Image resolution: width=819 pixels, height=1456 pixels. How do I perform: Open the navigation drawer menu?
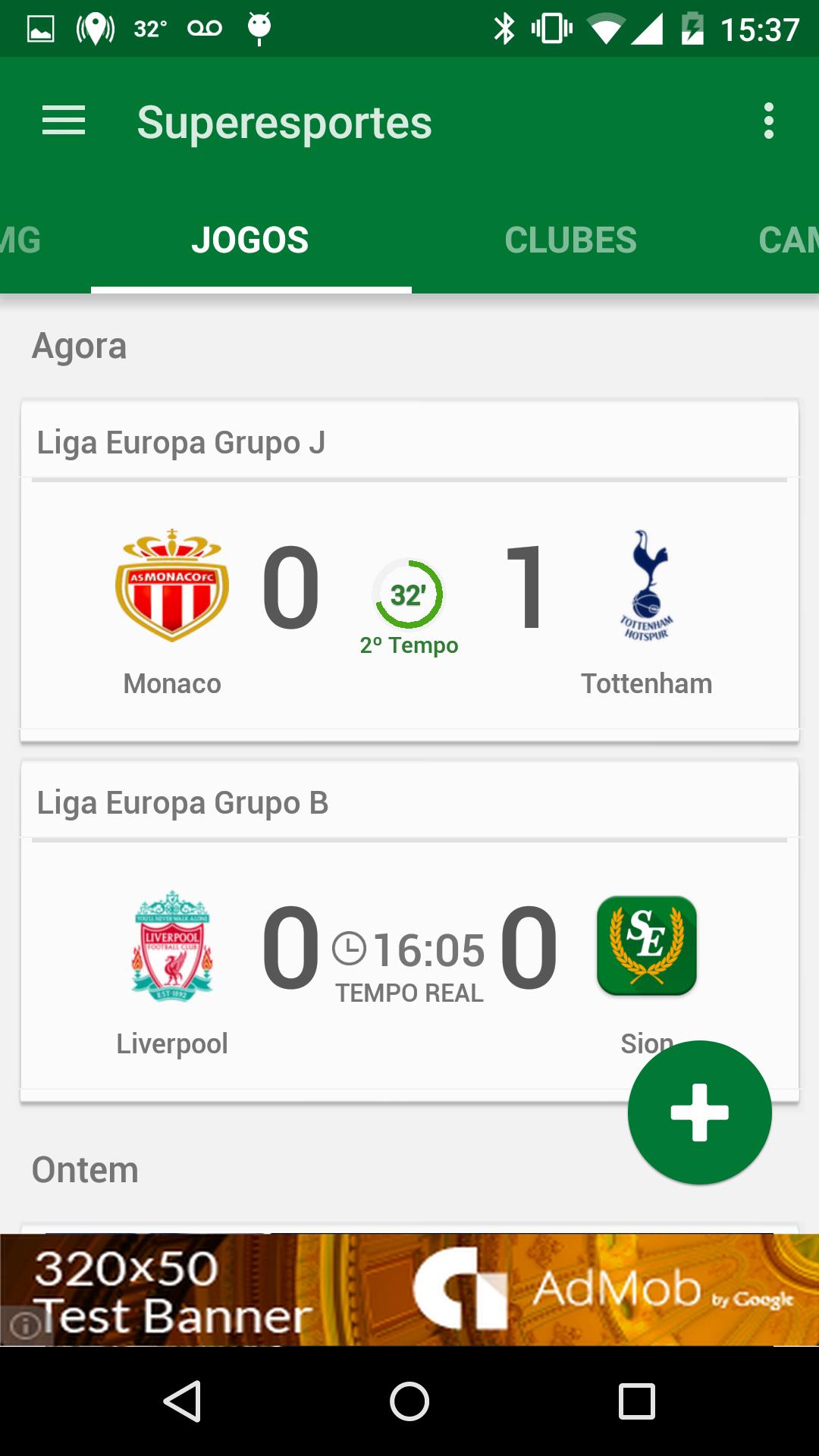point(63,121)
